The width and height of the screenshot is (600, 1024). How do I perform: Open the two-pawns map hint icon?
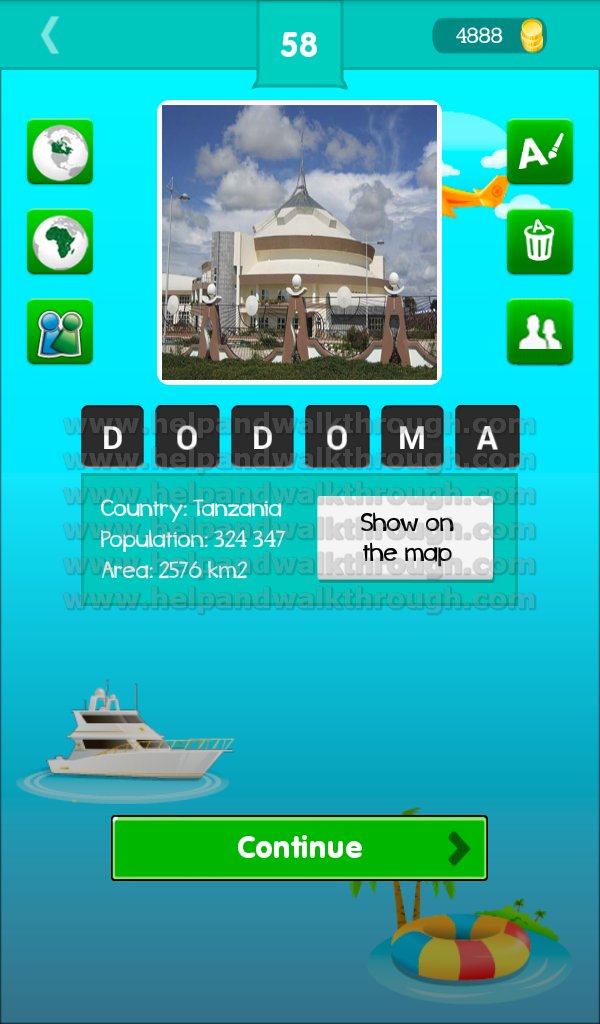pos(60,332)
